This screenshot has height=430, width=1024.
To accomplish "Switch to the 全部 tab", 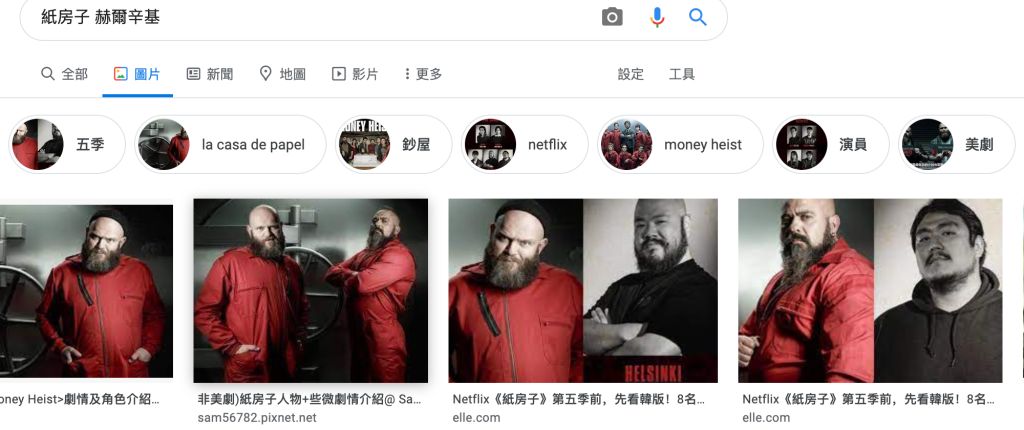I will 64,74.
